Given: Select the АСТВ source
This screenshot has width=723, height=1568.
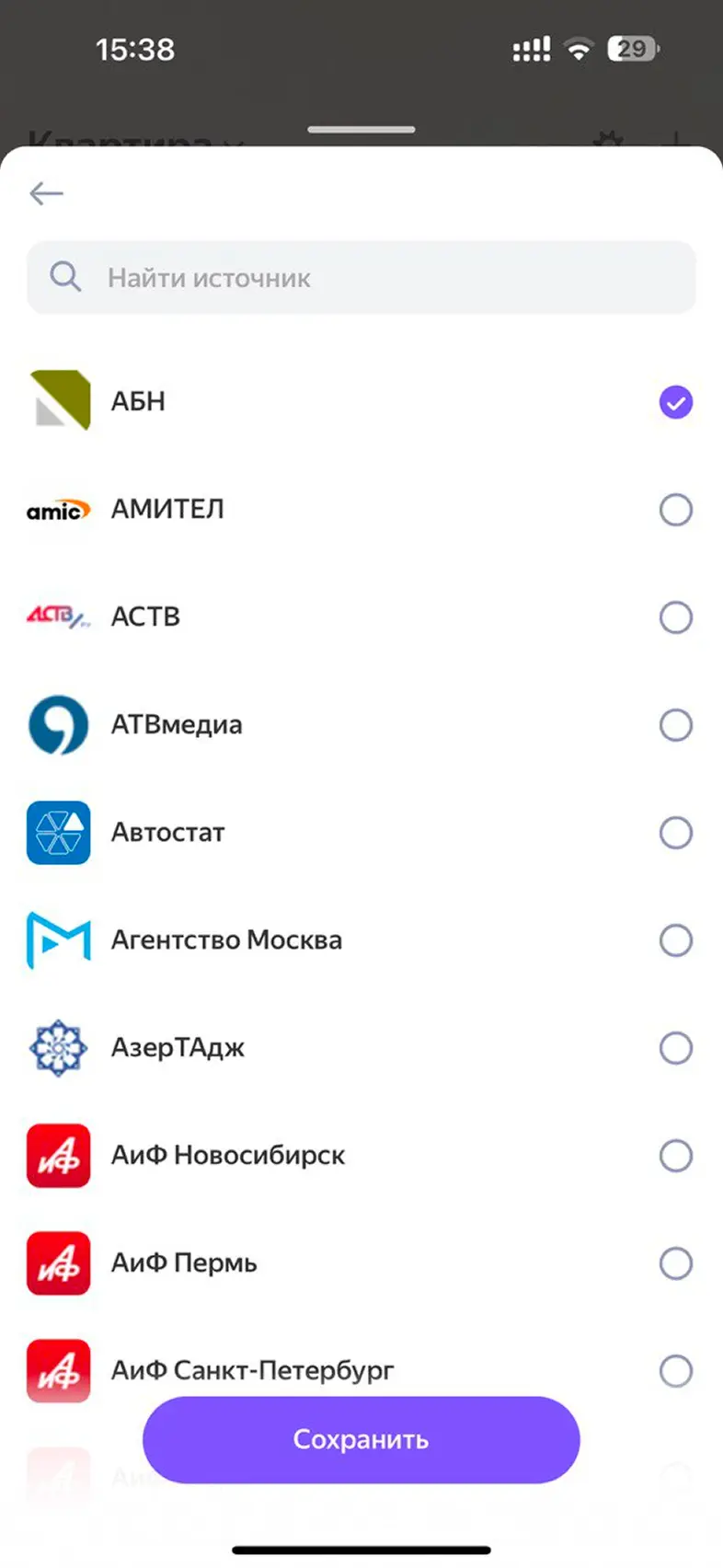Looking at the screenshot, I should point(675,617).
